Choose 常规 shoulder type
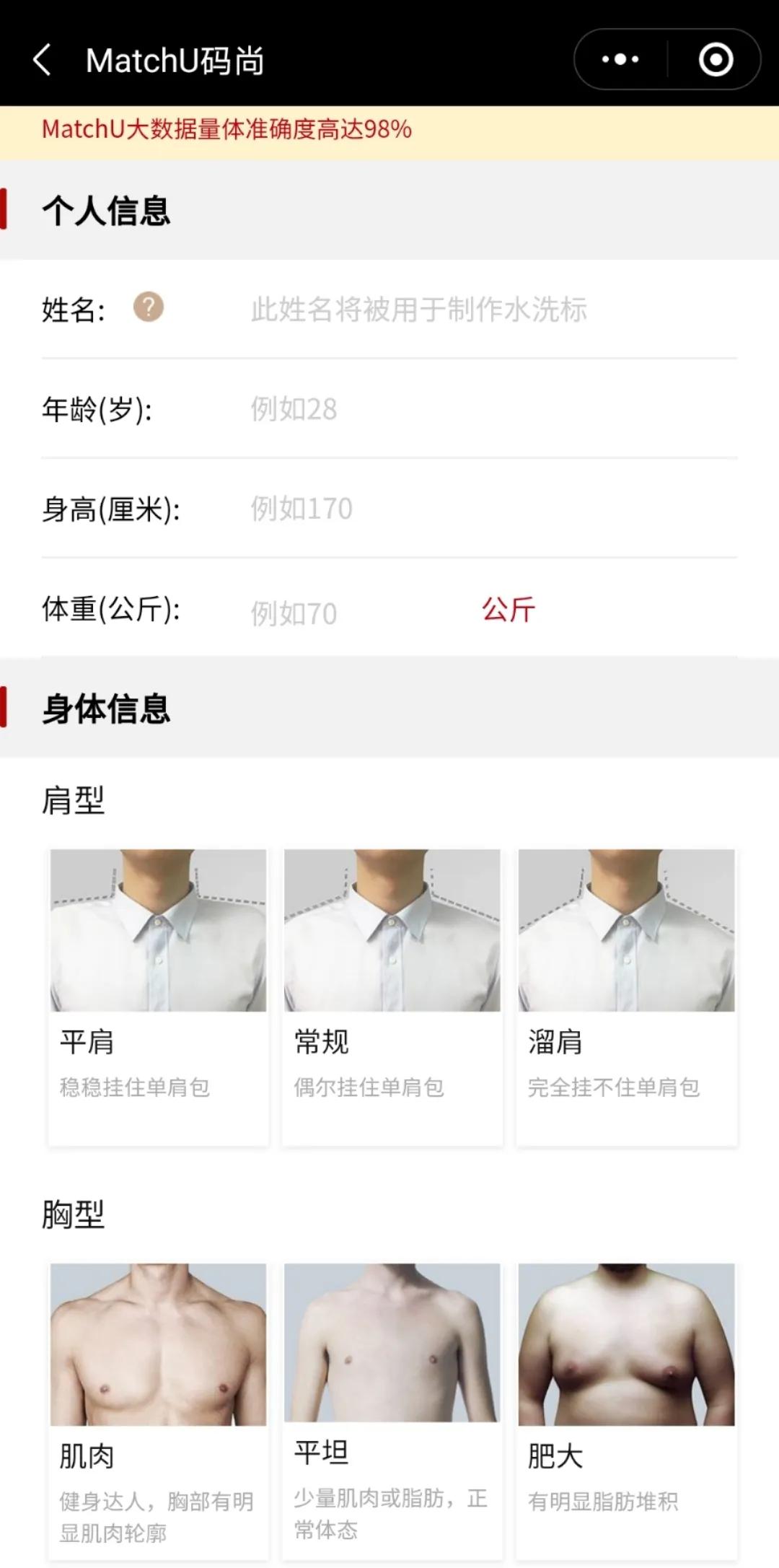779x1568 pixels. (392, 996)
